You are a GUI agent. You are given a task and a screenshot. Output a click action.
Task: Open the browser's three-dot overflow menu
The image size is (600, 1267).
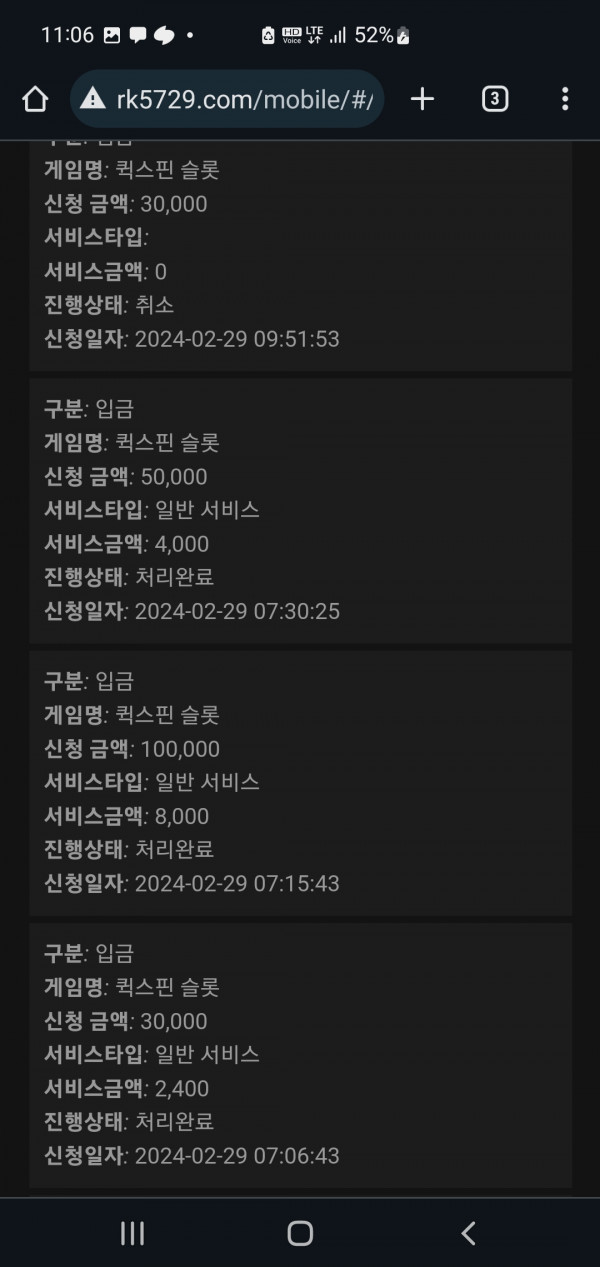[565, 98]
